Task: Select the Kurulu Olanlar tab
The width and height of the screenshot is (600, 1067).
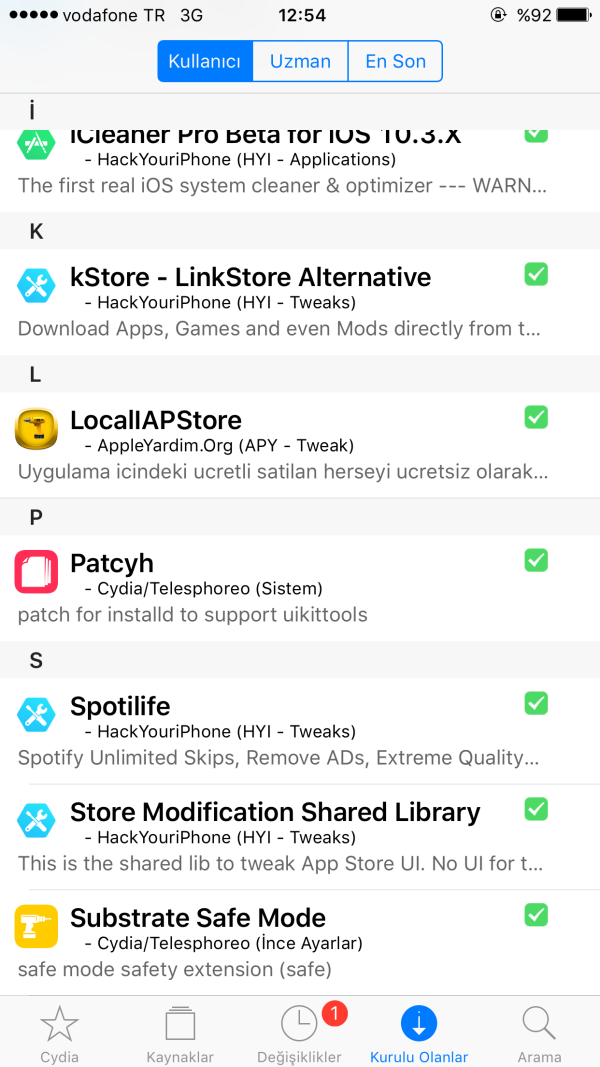Action: click(x=419, y=1034)
